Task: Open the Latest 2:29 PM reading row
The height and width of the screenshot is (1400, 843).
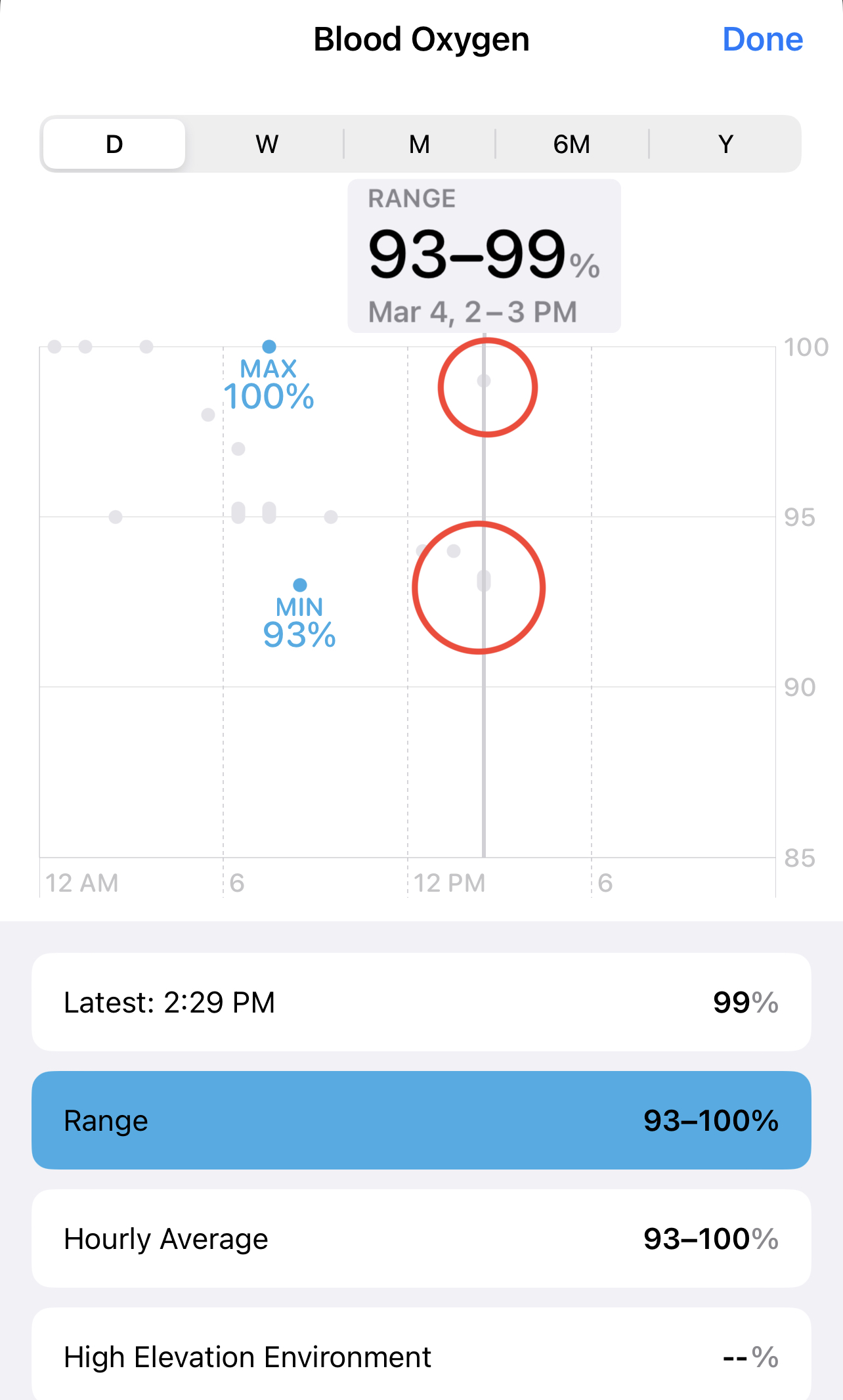Action: point(421,1002)
